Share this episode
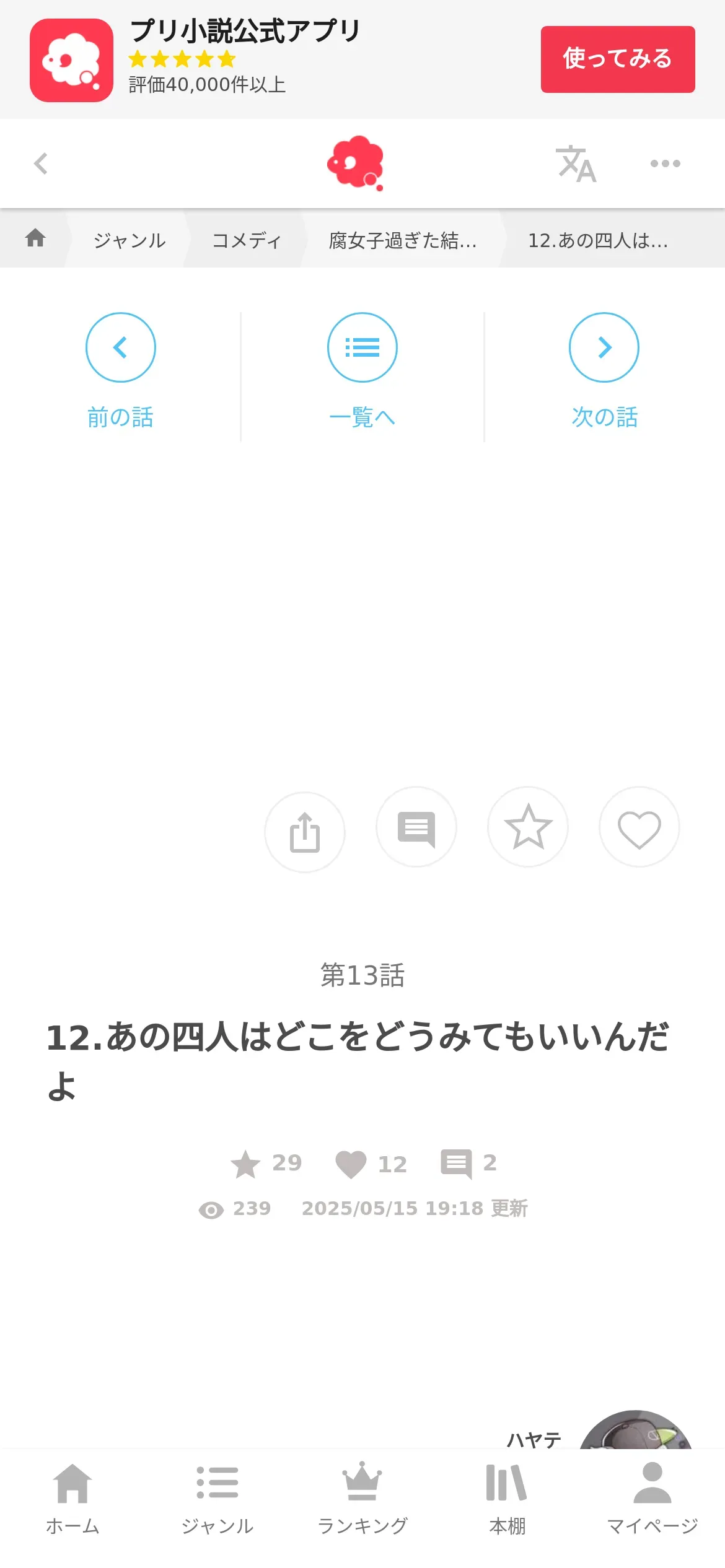The height and width of the screenshot is (1568, 725). click(305, 832)
